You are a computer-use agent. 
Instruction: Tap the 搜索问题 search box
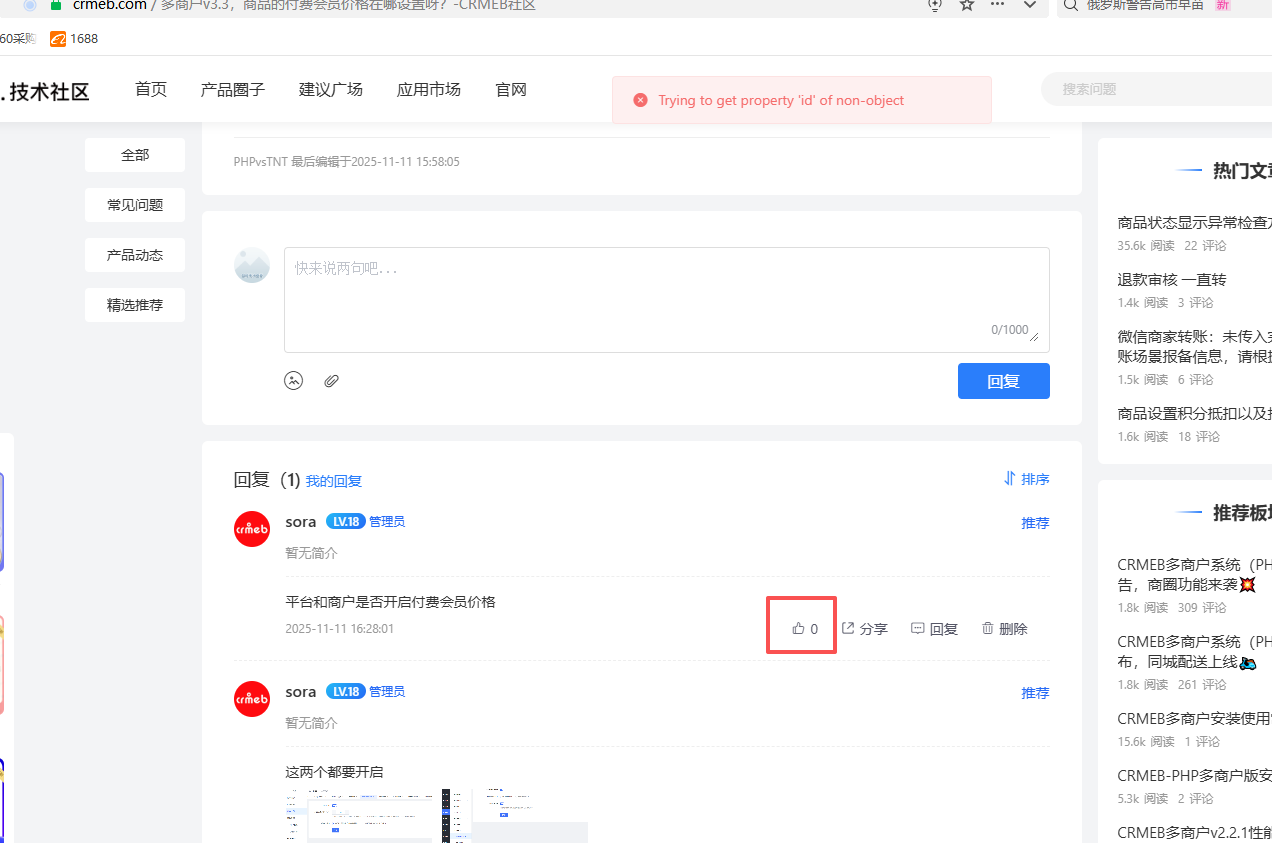1150,89
